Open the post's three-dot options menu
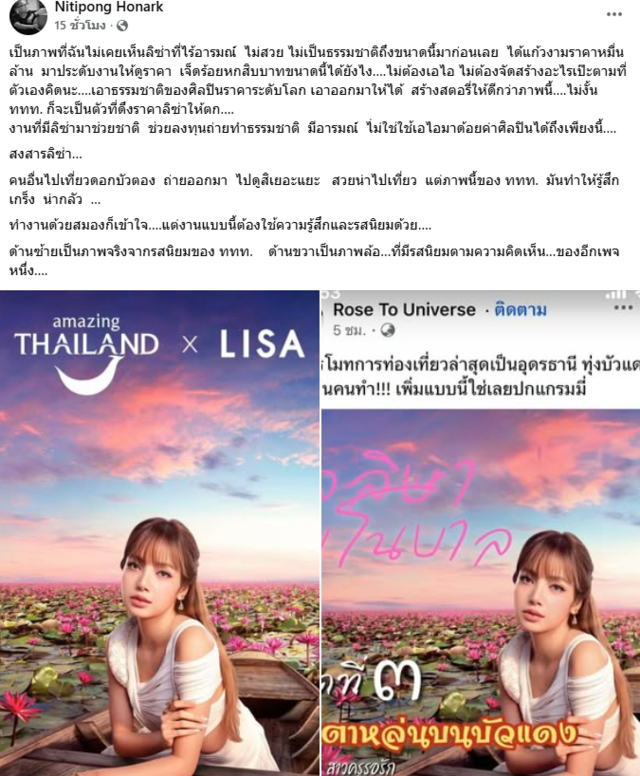 point(614,13)
